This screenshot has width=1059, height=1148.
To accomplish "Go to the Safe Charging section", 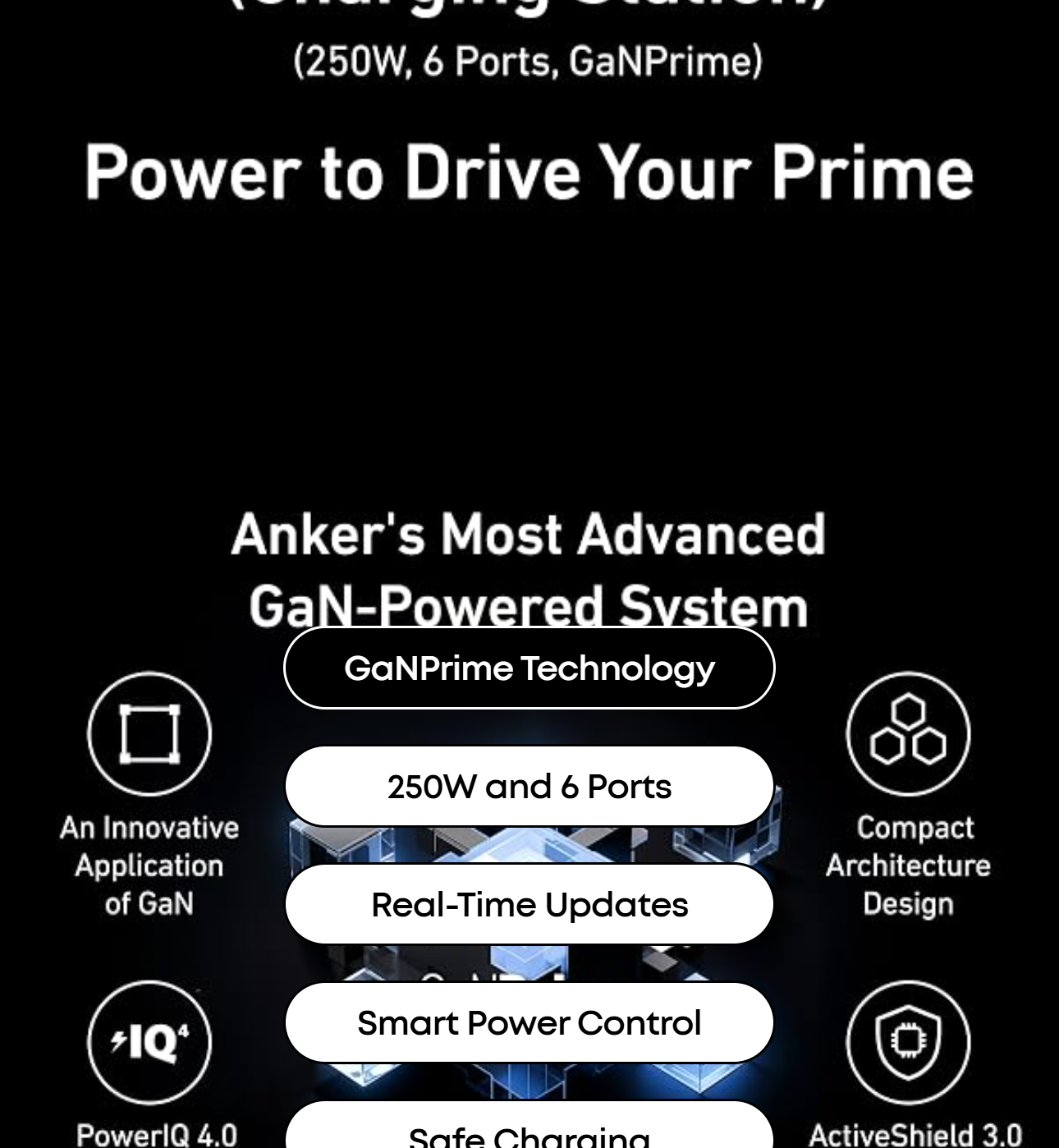I will tap(529, 1132).
